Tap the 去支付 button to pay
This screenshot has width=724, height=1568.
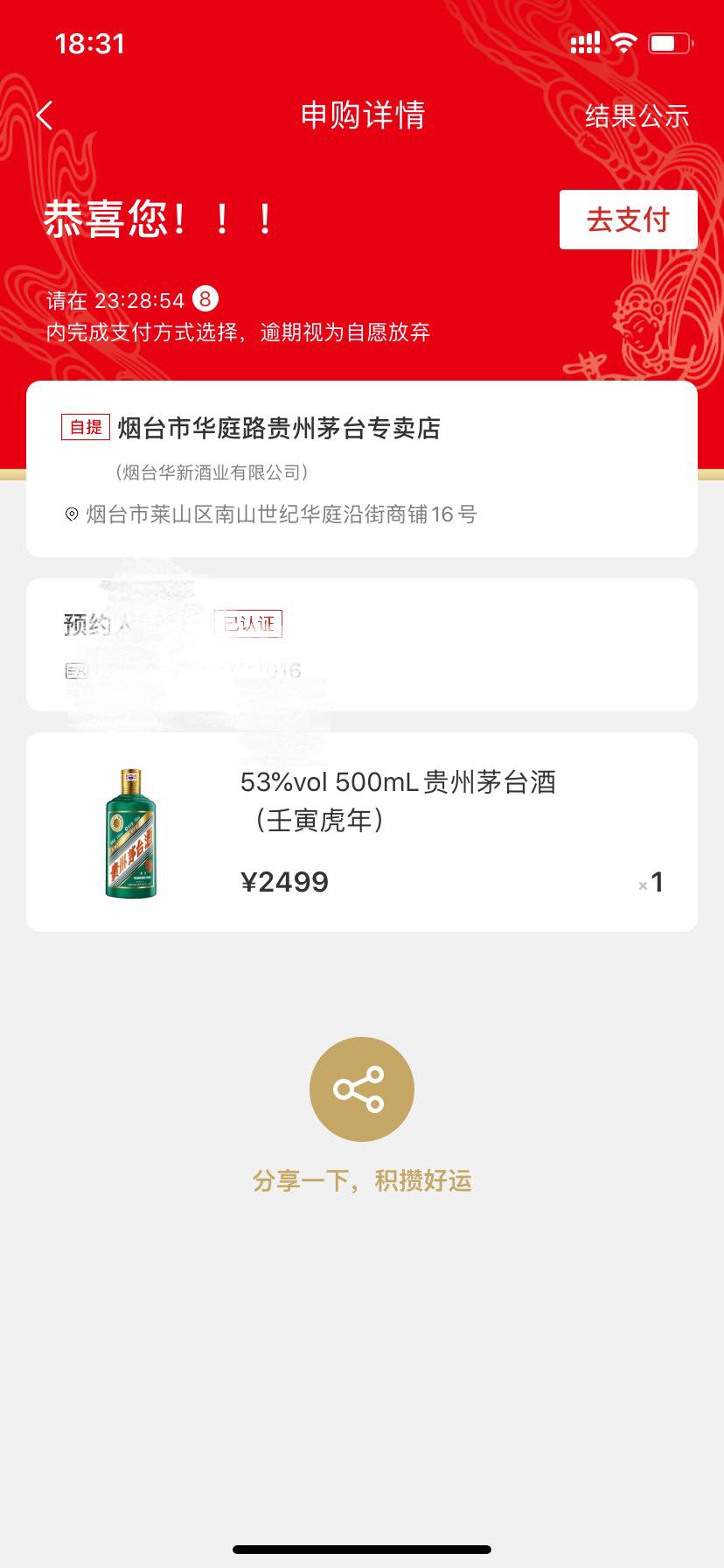[628, 220]
